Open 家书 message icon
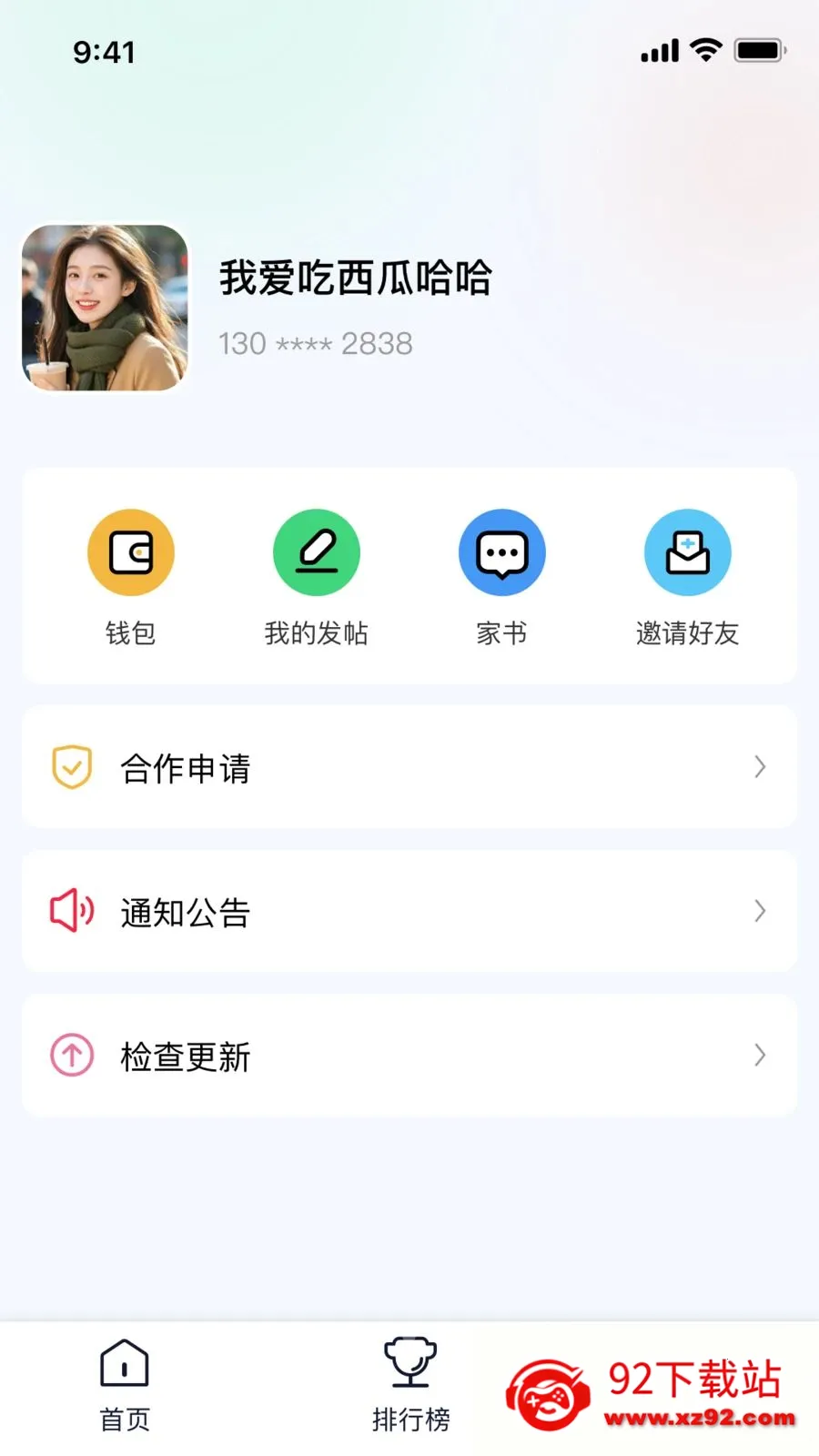Screen dimensions: 819x1456 pos(501,551)
